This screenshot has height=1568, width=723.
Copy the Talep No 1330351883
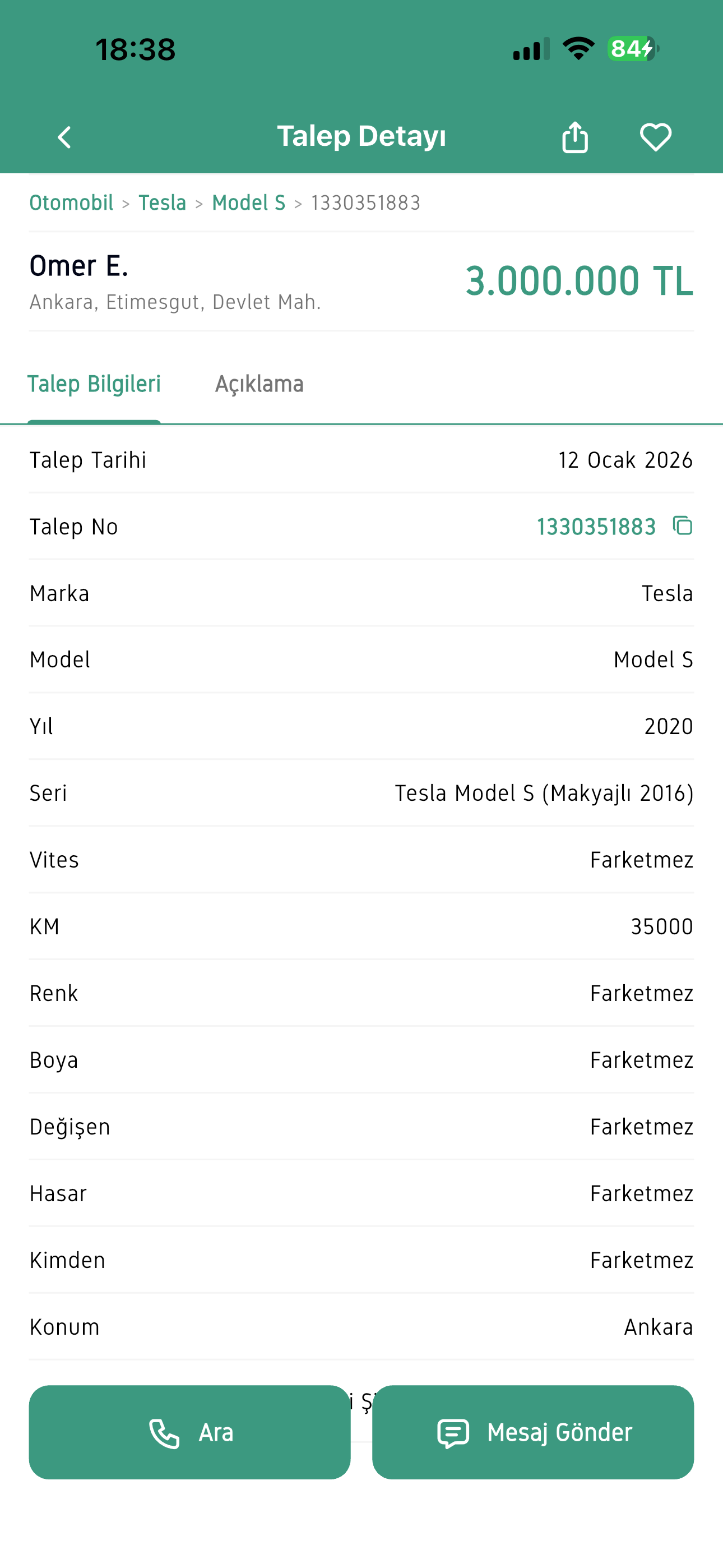pos(682,526)
